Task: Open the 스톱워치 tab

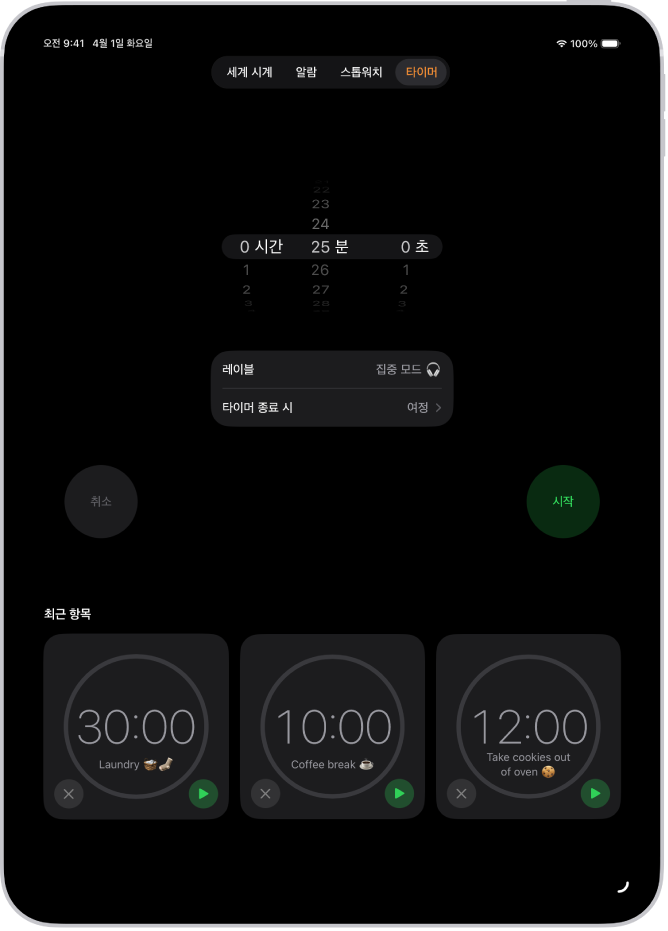Action: 361,72
